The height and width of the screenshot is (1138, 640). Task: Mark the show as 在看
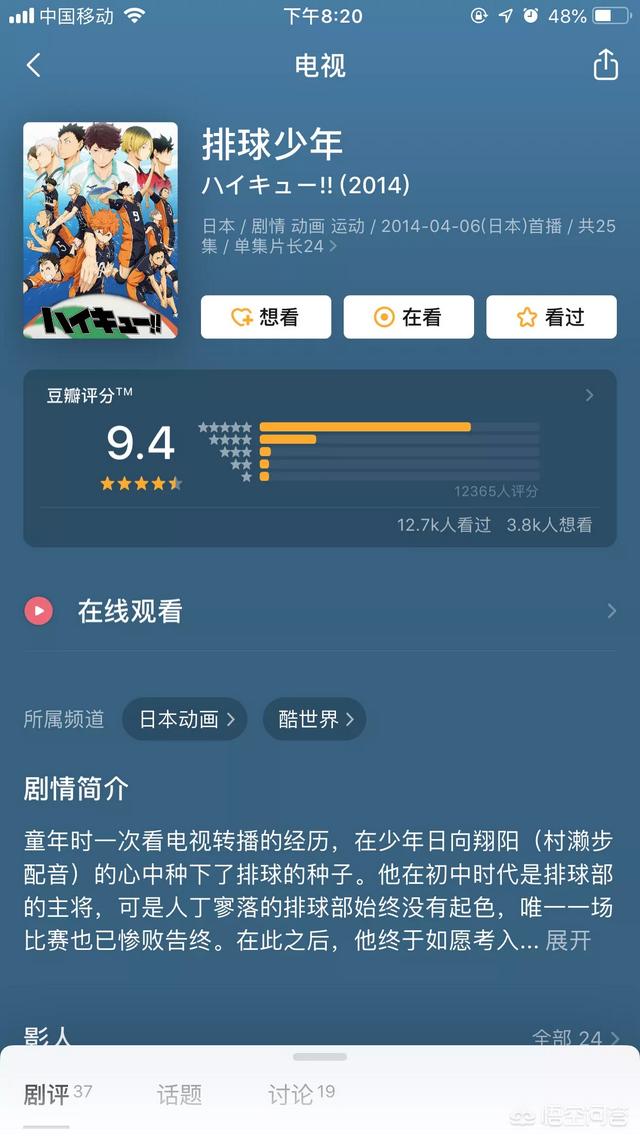pyautogui.click(x=407, y=317)
